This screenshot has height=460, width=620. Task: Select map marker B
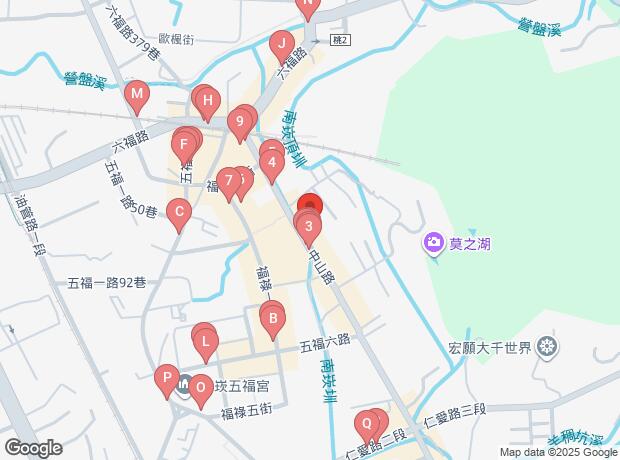[272, 319]
